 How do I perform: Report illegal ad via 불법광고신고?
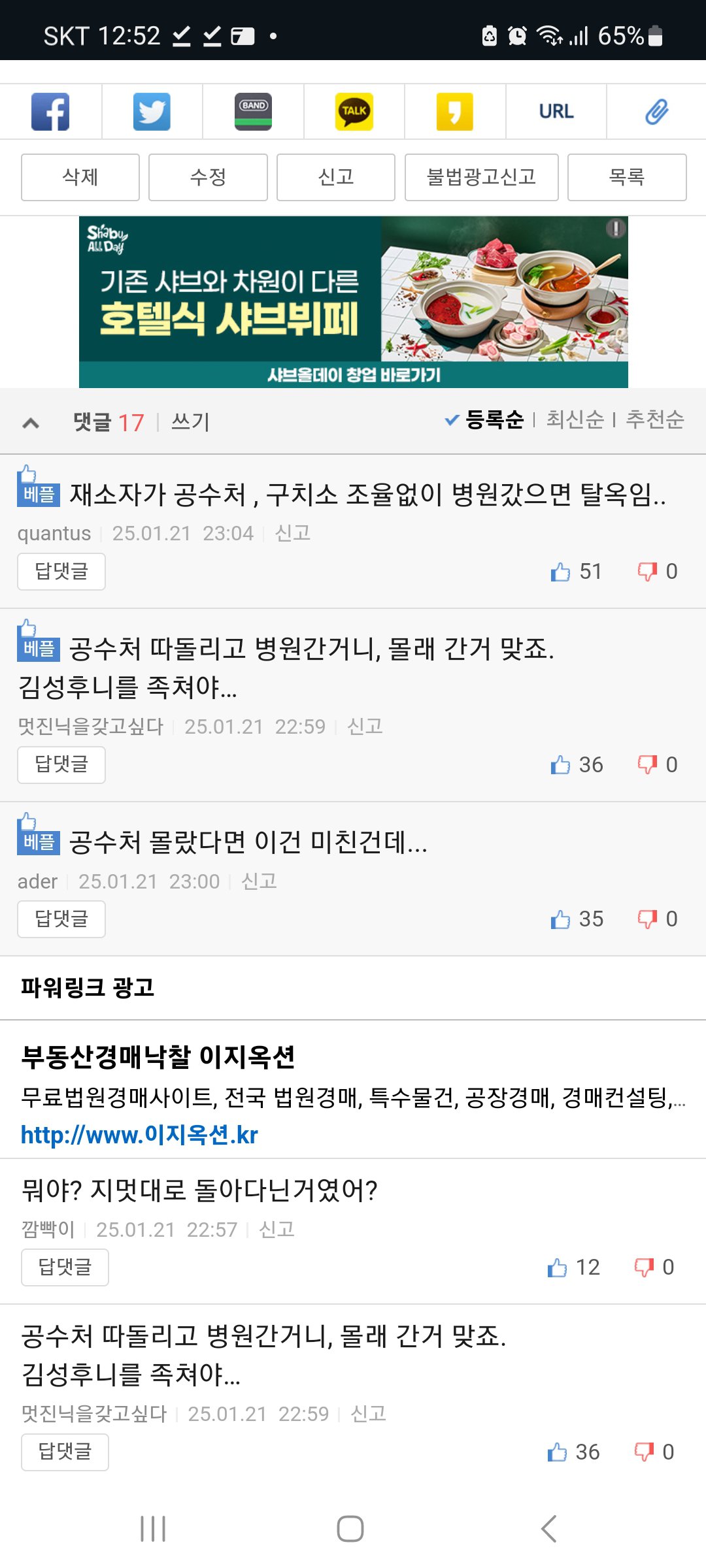click(x=481, y=177)
